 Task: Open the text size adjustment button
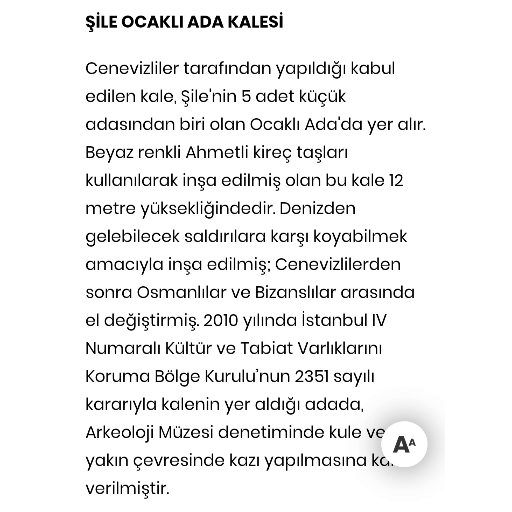(x=404, y=444)
